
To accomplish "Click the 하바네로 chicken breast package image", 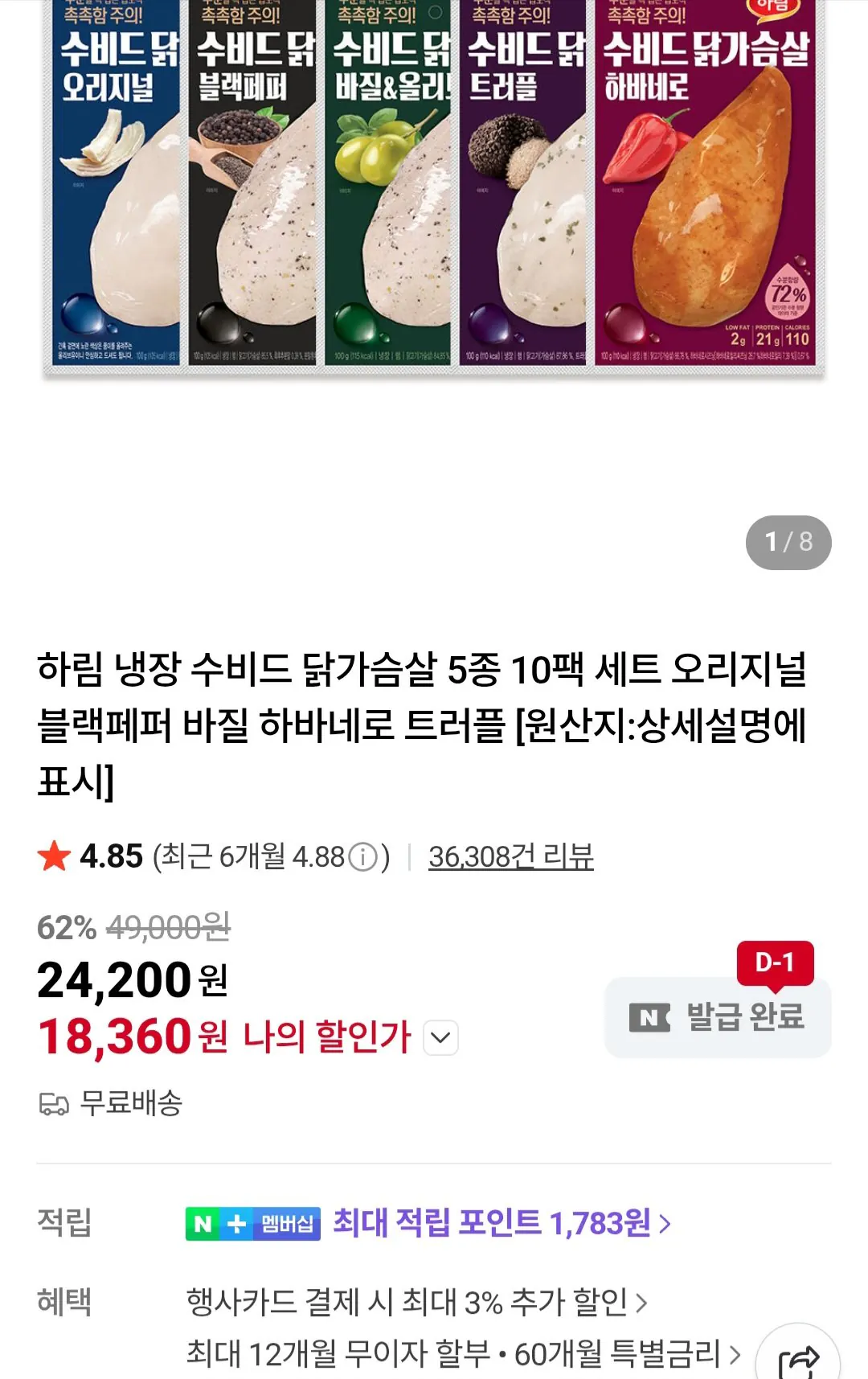I will coord(707,185).
